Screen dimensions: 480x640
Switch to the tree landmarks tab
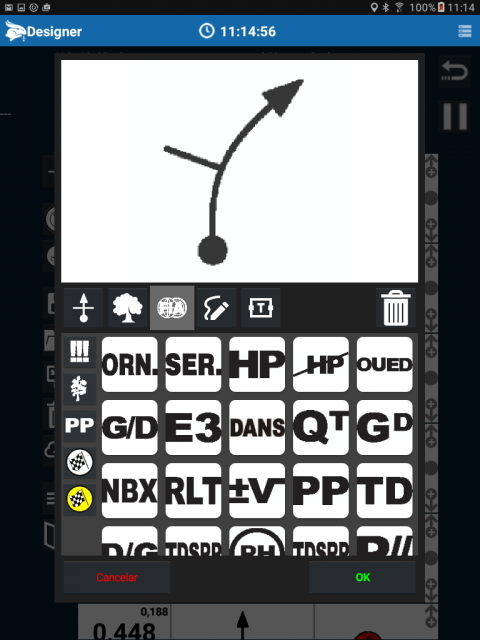[128, 308]
